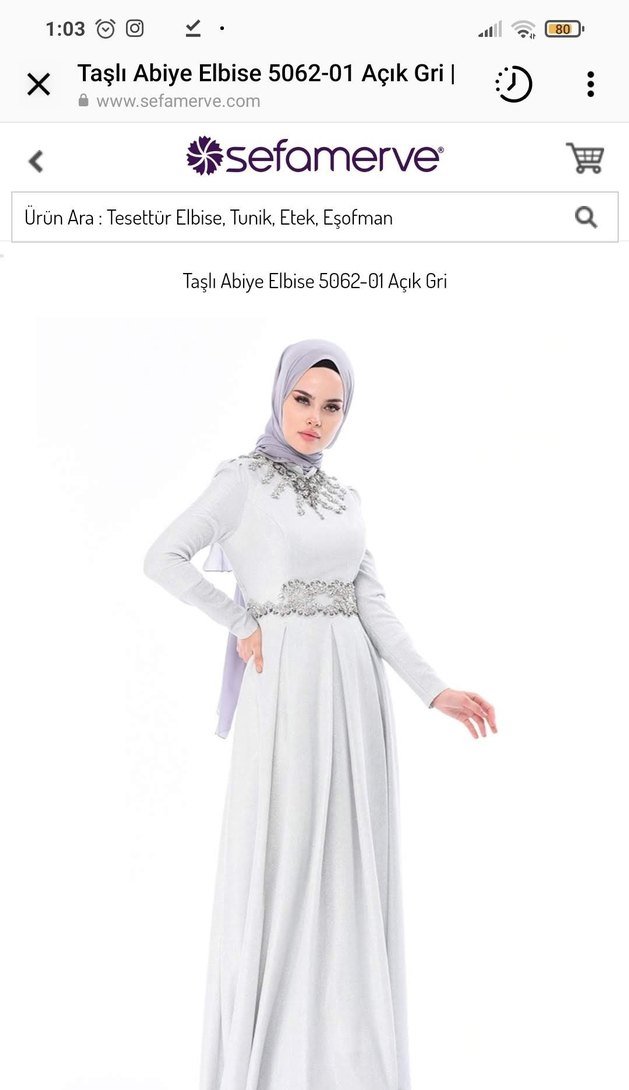Tap the clock icon in the browser bar
The width and height of the screenshot is (629, 1090).
click(514, 85)
